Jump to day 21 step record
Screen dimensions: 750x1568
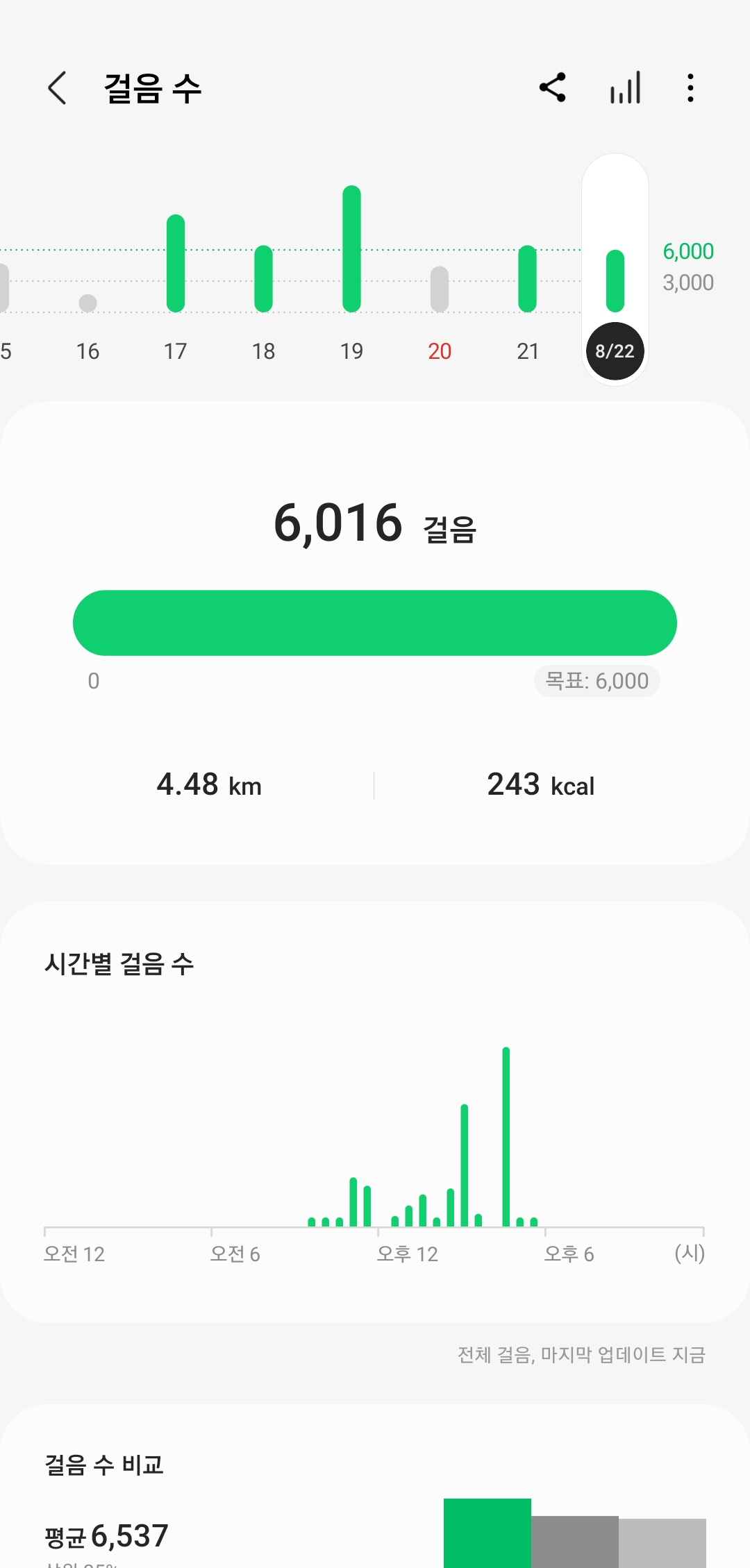click(x=528, y=279)
